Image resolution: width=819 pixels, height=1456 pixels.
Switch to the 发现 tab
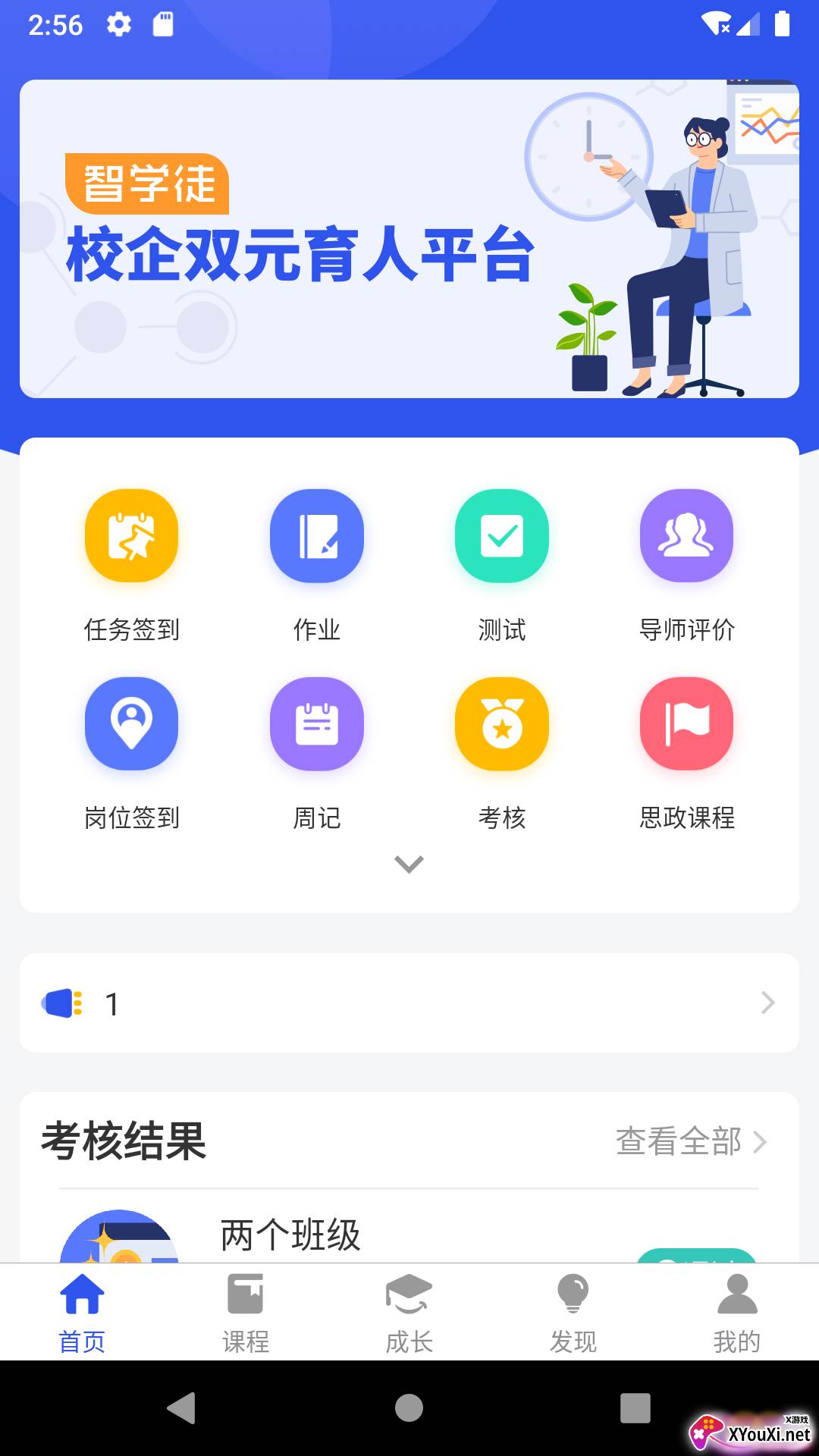pos(573,1313)
